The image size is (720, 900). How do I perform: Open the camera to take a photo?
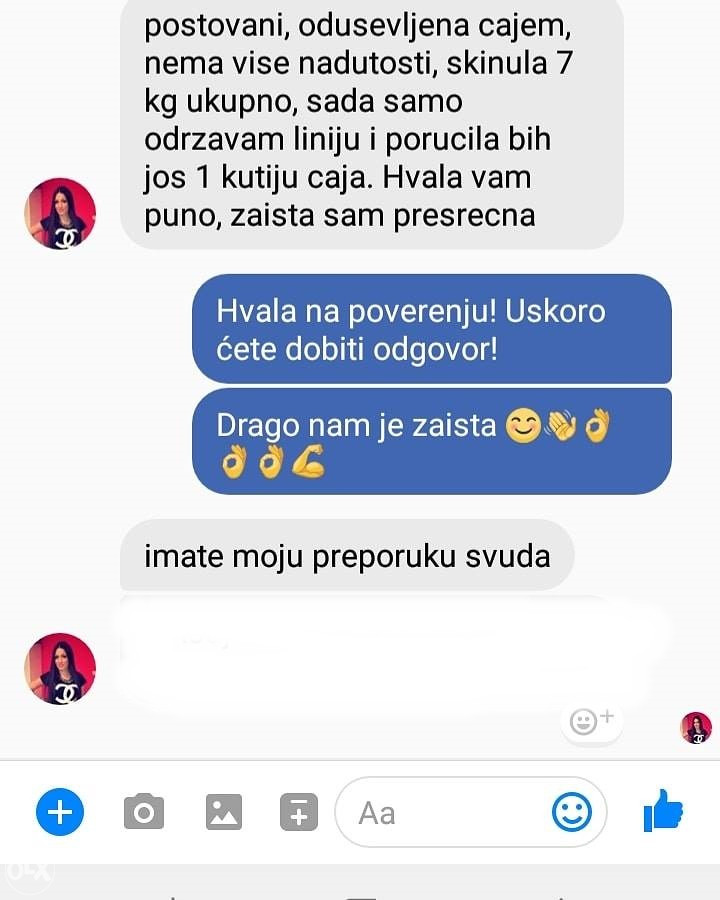(144, 812)
